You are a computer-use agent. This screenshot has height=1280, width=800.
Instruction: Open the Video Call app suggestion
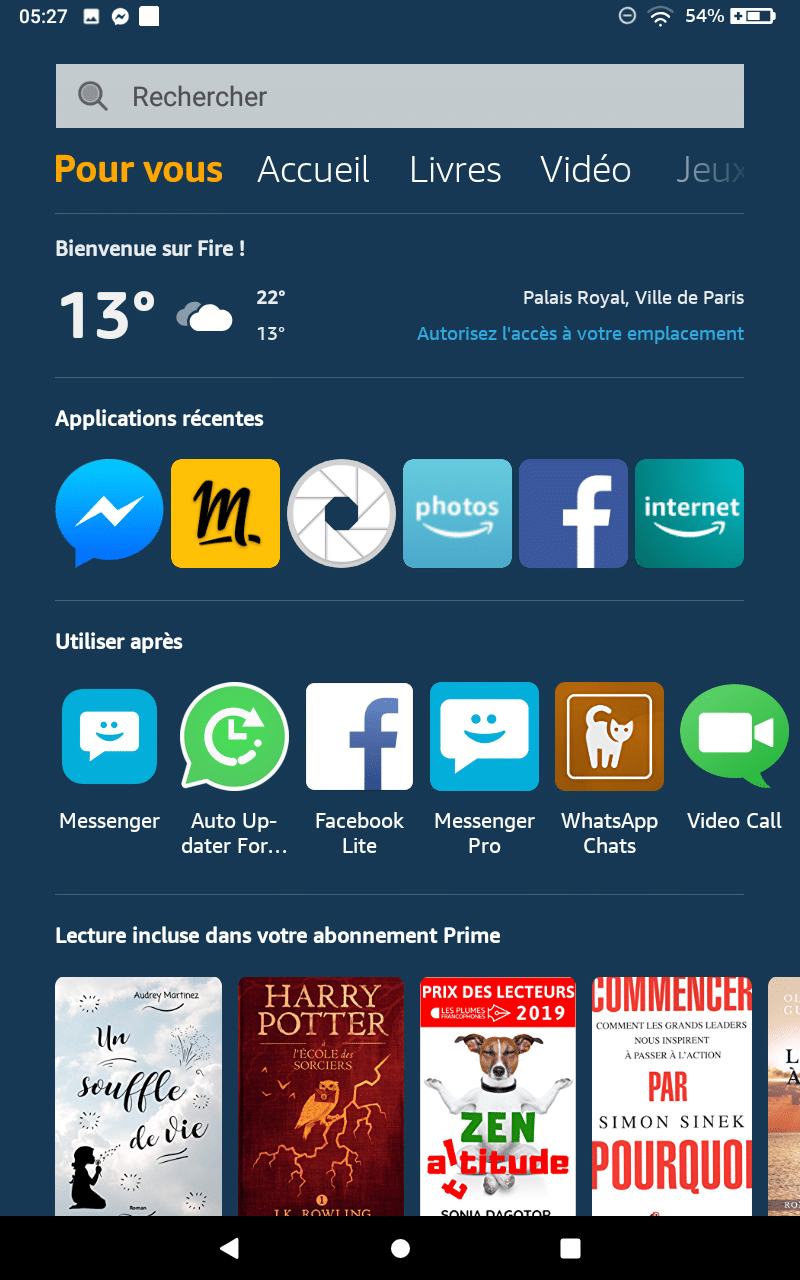point(734,758)
